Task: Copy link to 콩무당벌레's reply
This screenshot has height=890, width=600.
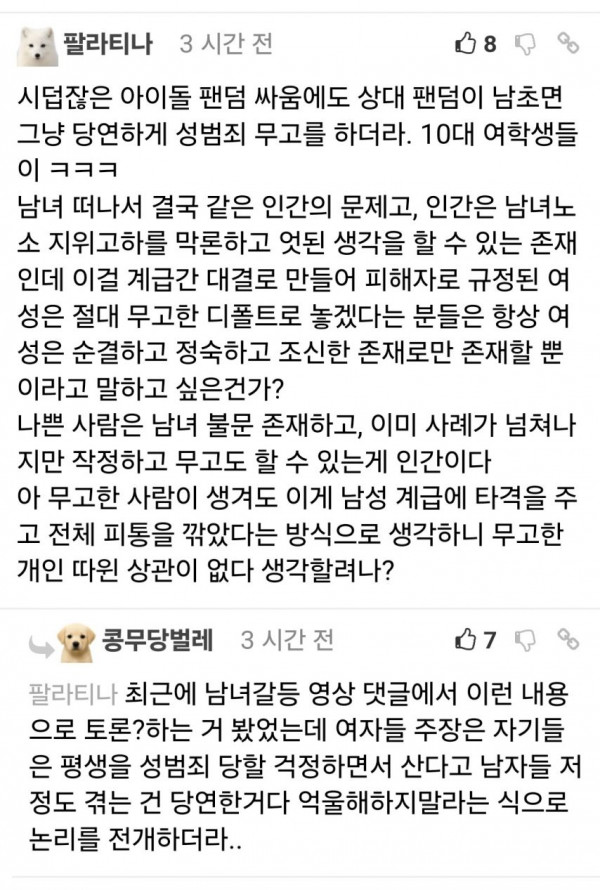Action: tap(568, 640)
